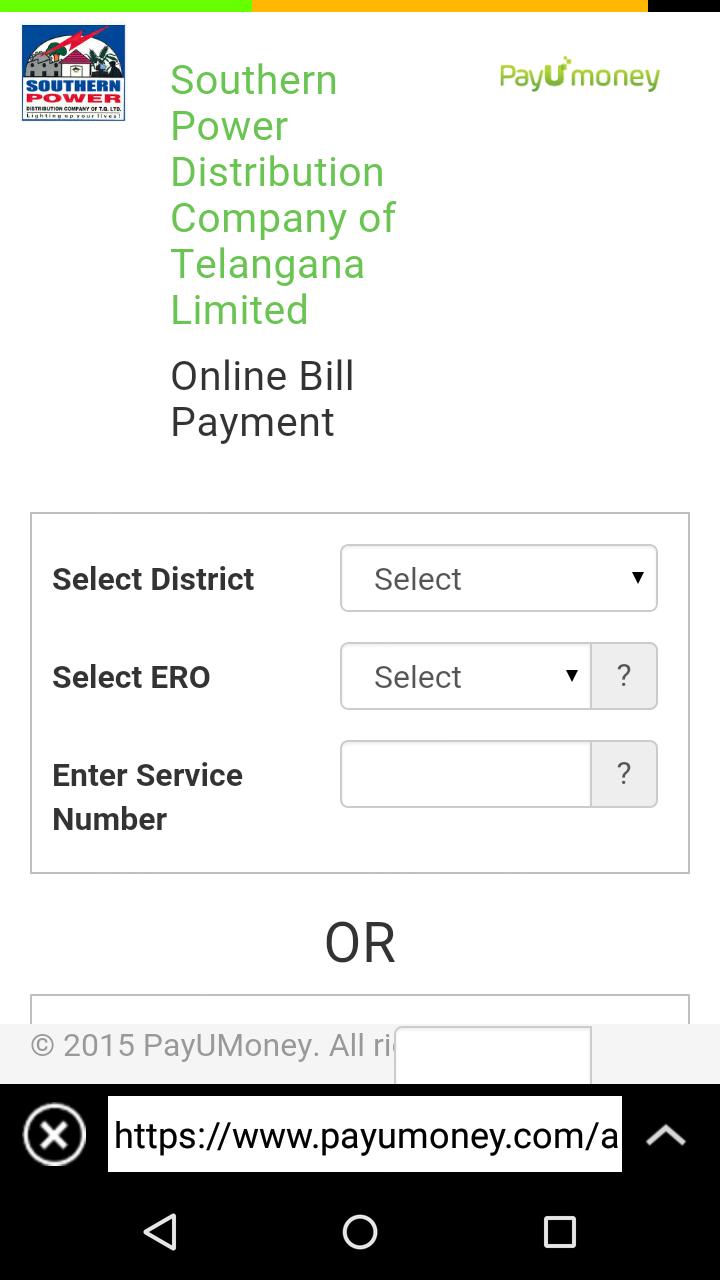Screen dimensions: 720x1280
Task: Open the Select District dropdown
Action: (498, 578)
